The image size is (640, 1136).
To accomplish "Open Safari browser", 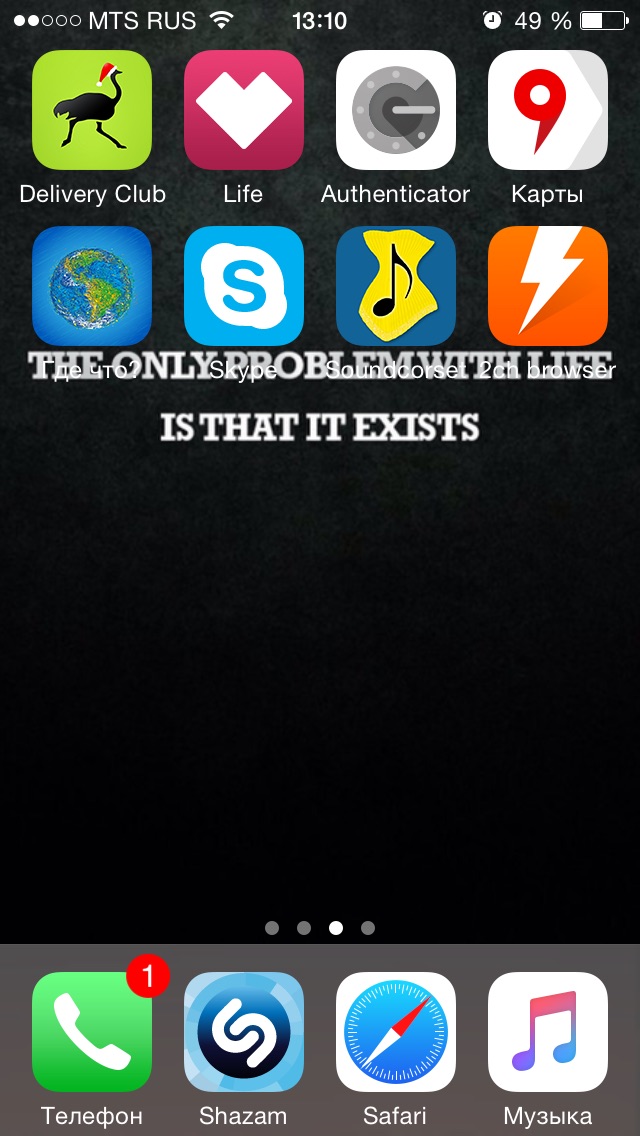I will [x=396, y=1032].
